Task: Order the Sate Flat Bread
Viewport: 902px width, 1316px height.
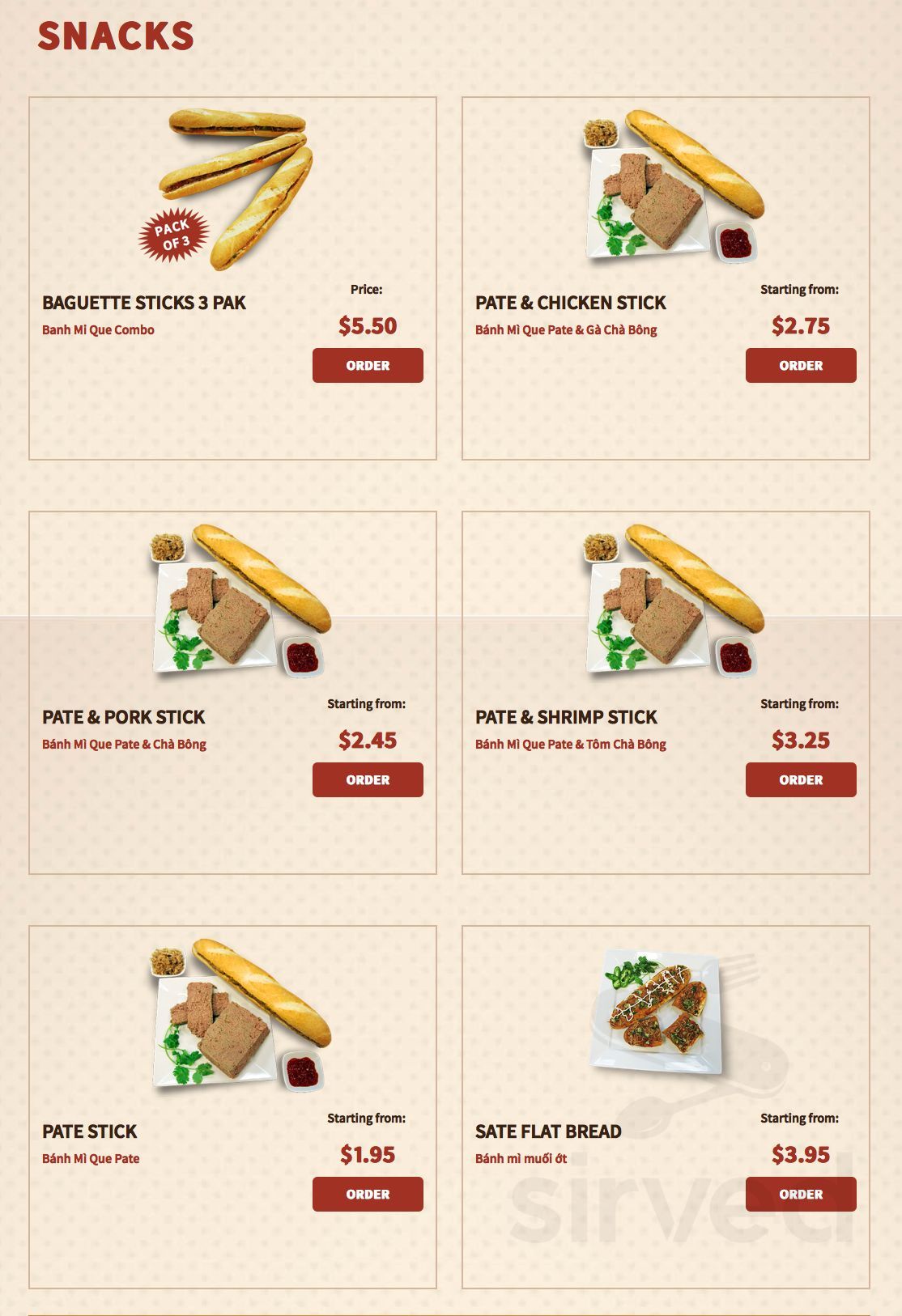Action: [x=801, y=1194]
